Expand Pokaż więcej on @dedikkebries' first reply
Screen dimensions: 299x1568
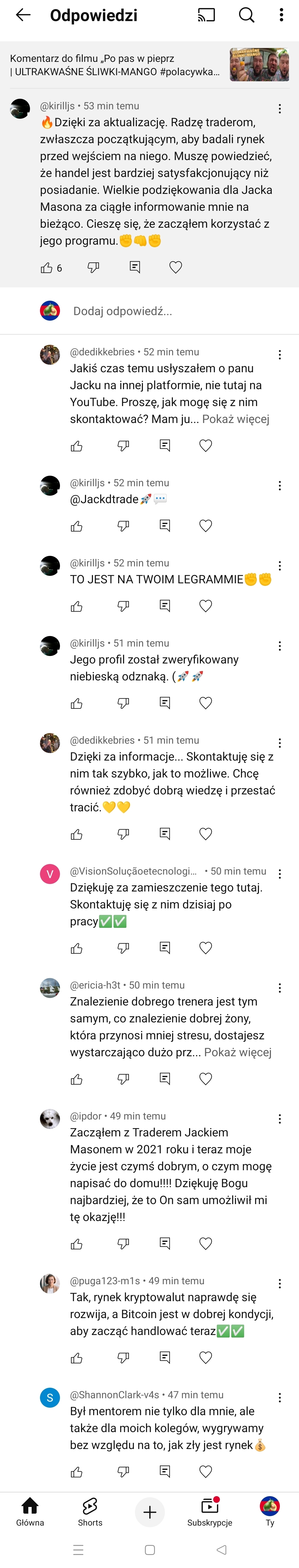coord(236,419)
